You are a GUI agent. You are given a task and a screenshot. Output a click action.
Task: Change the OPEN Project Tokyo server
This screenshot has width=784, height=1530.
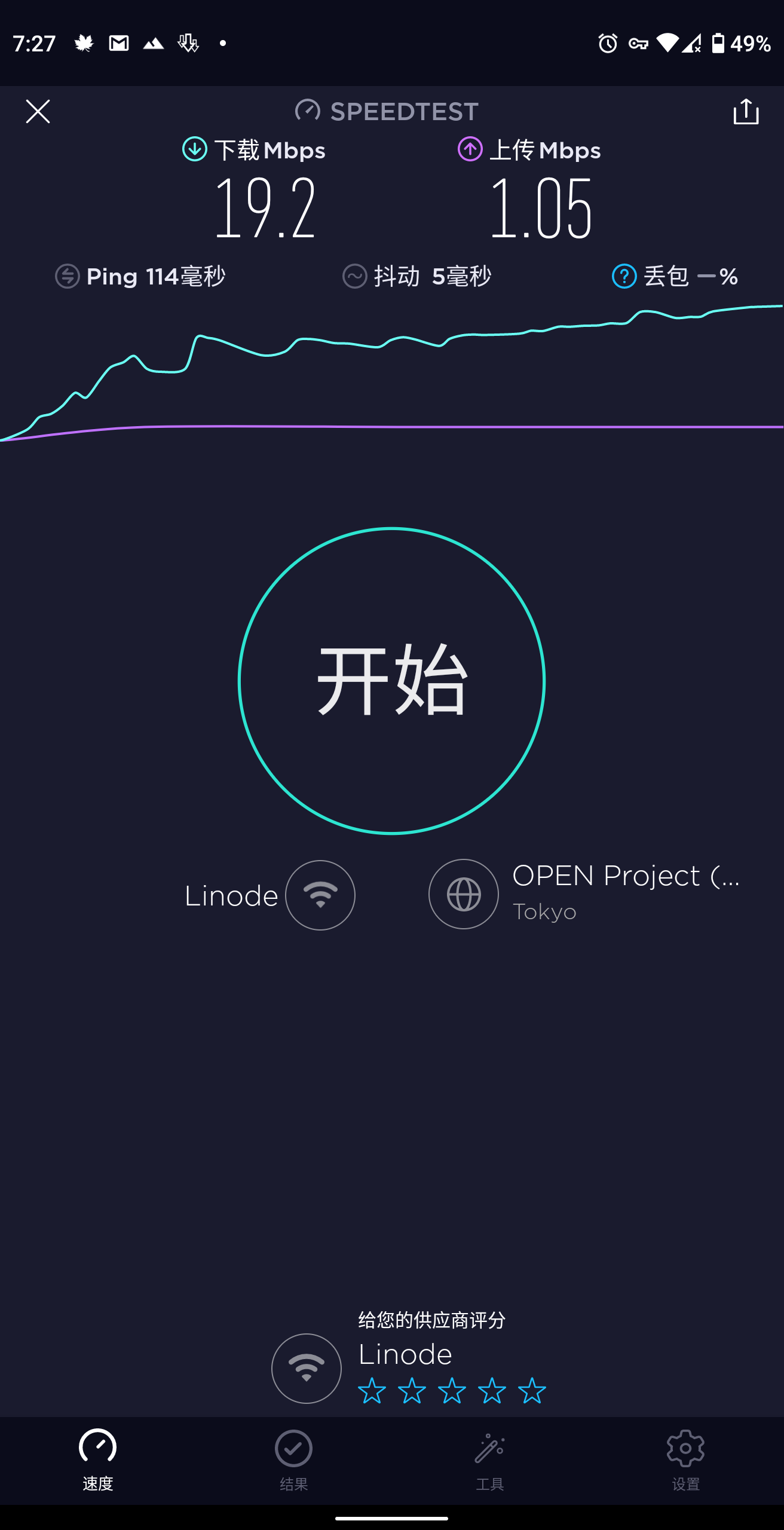pos(464,894)
